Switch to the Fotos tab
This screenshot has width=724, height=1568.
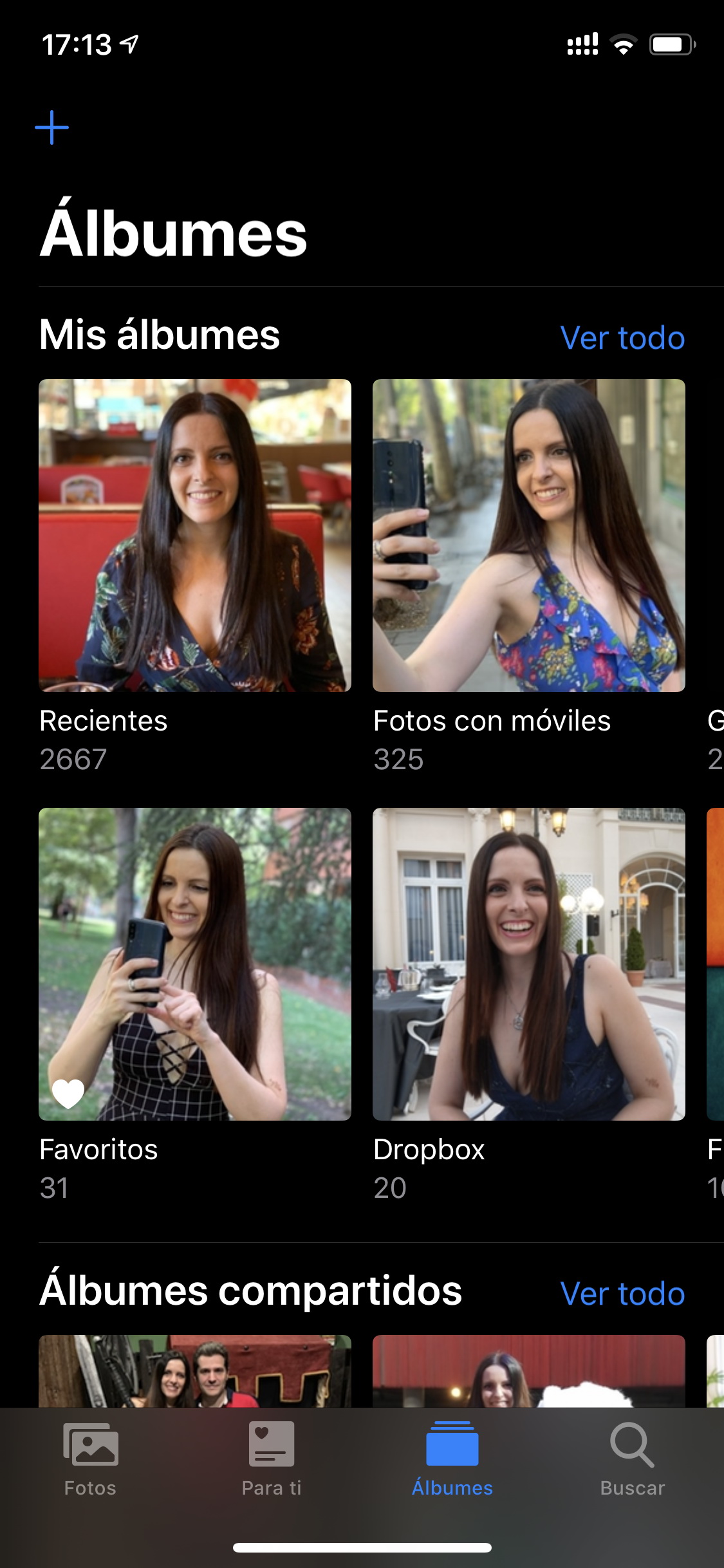[90, 1460]
